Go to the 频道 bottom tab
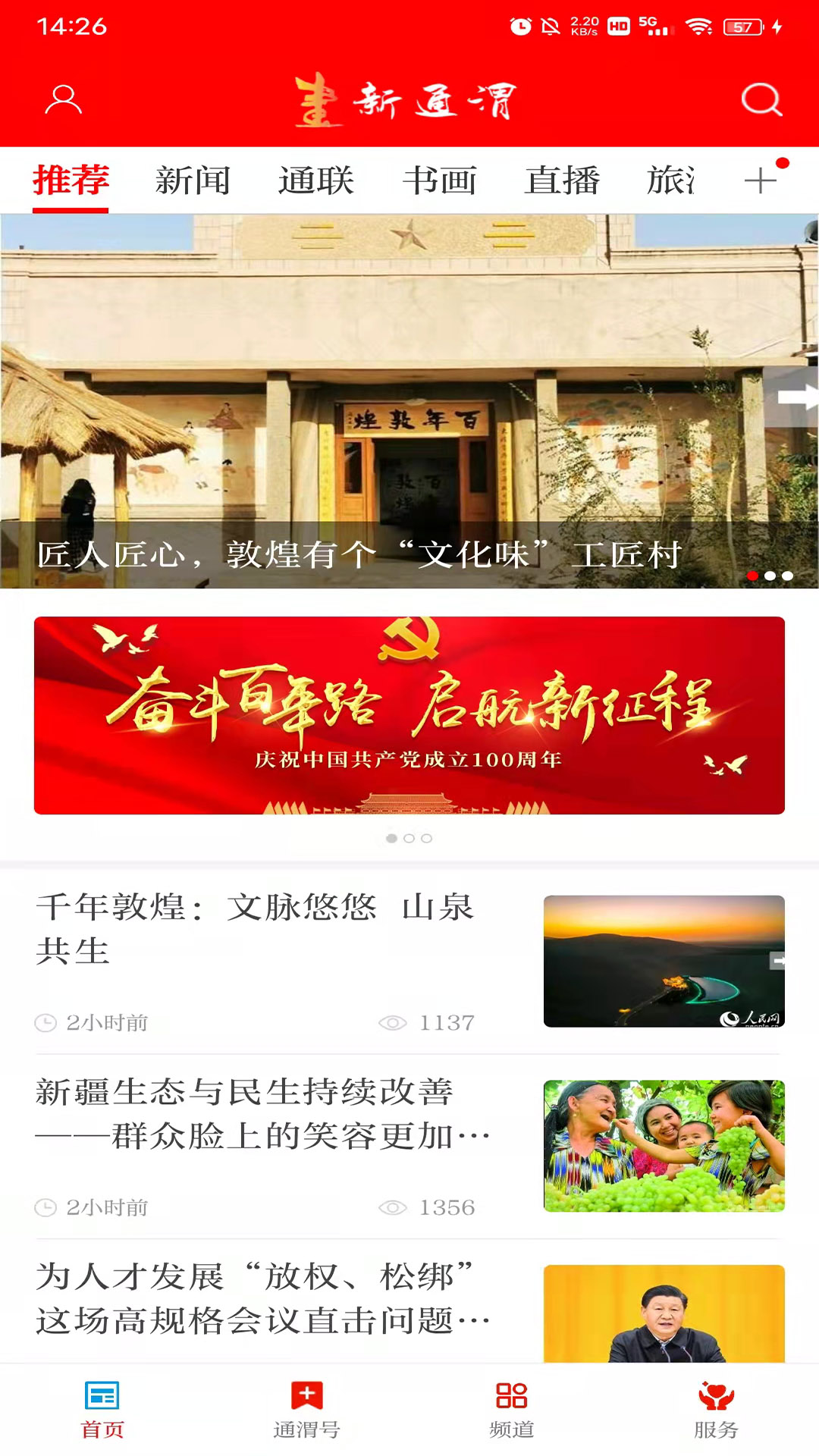The height and width of the screenshot is (1456, 819). tap(512, 1409)
